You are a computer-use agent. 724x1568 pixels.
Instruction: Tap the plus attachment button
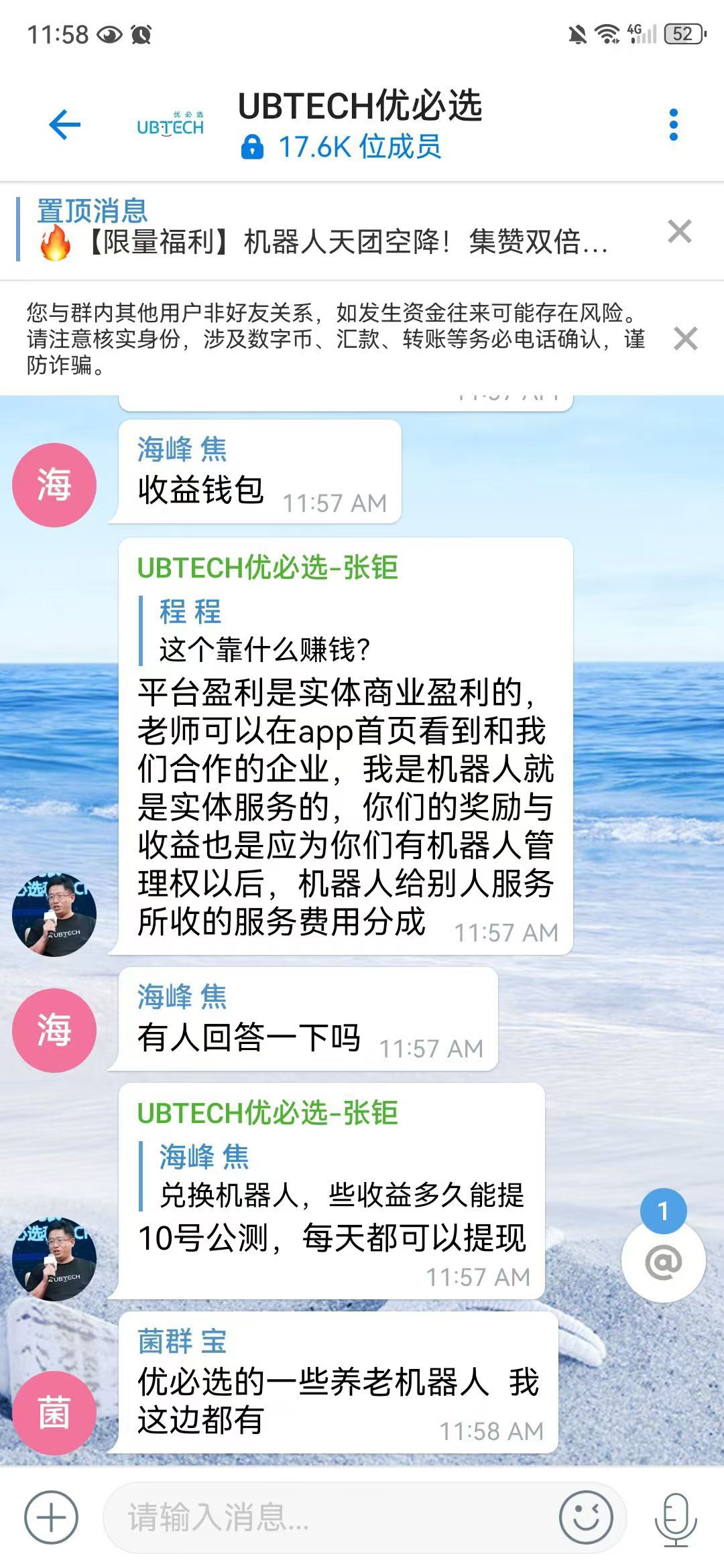tap(51, 1517)
